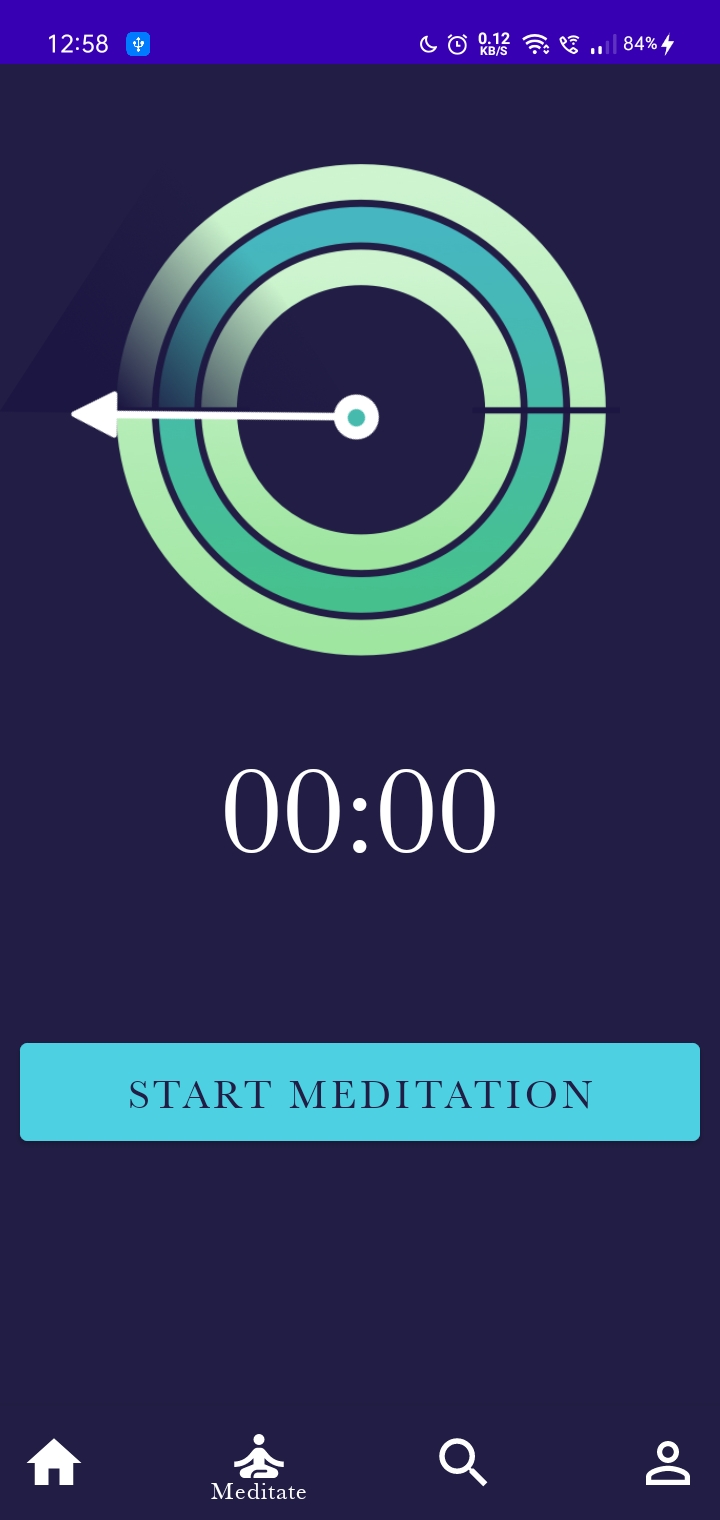Select the Meditate tab
720x1520 pixels.
(259, 1468)
